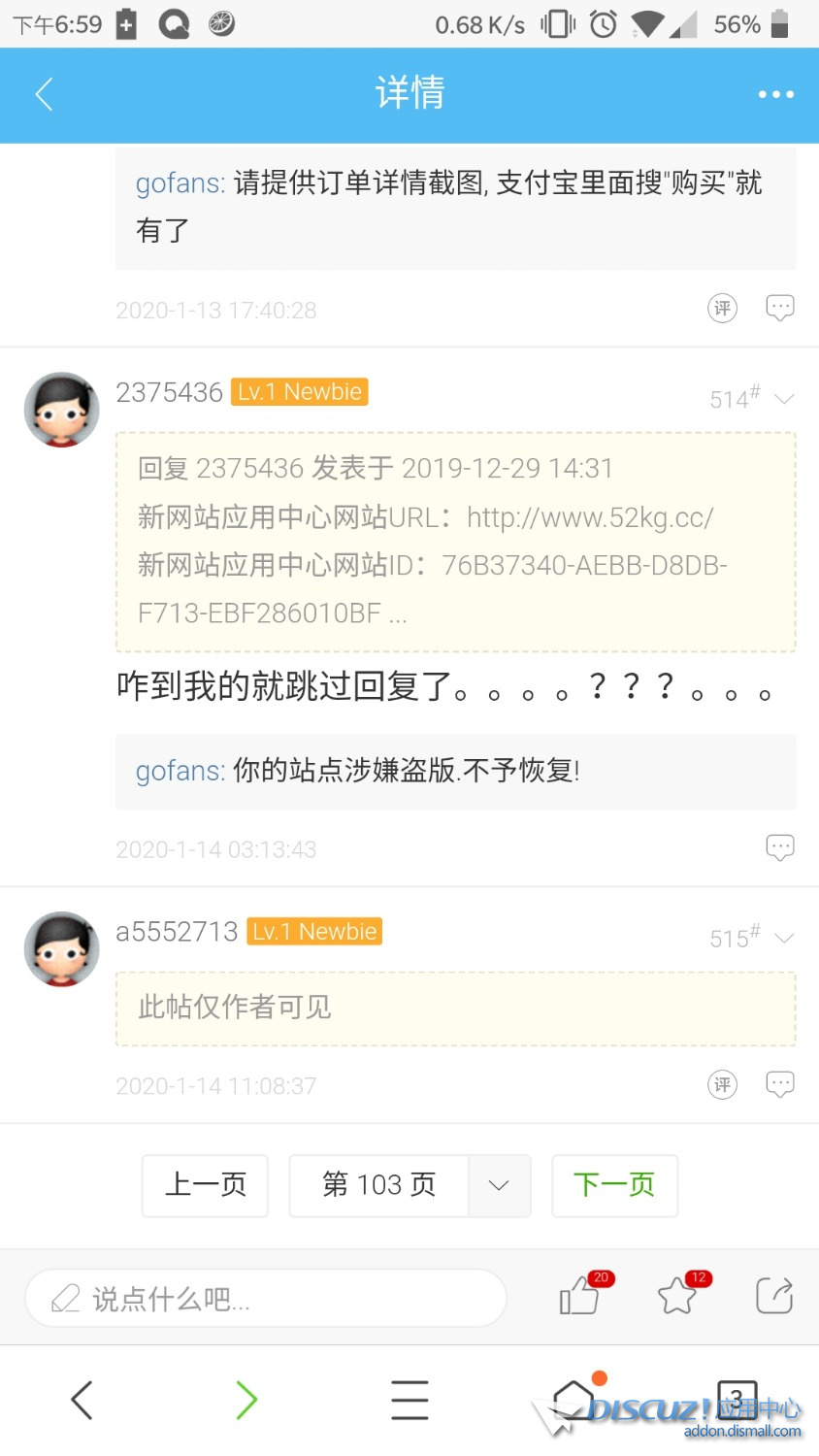Go to 上一页 previous page
The height and width of the screenshot is (1456, 819).
(205, 1185)
